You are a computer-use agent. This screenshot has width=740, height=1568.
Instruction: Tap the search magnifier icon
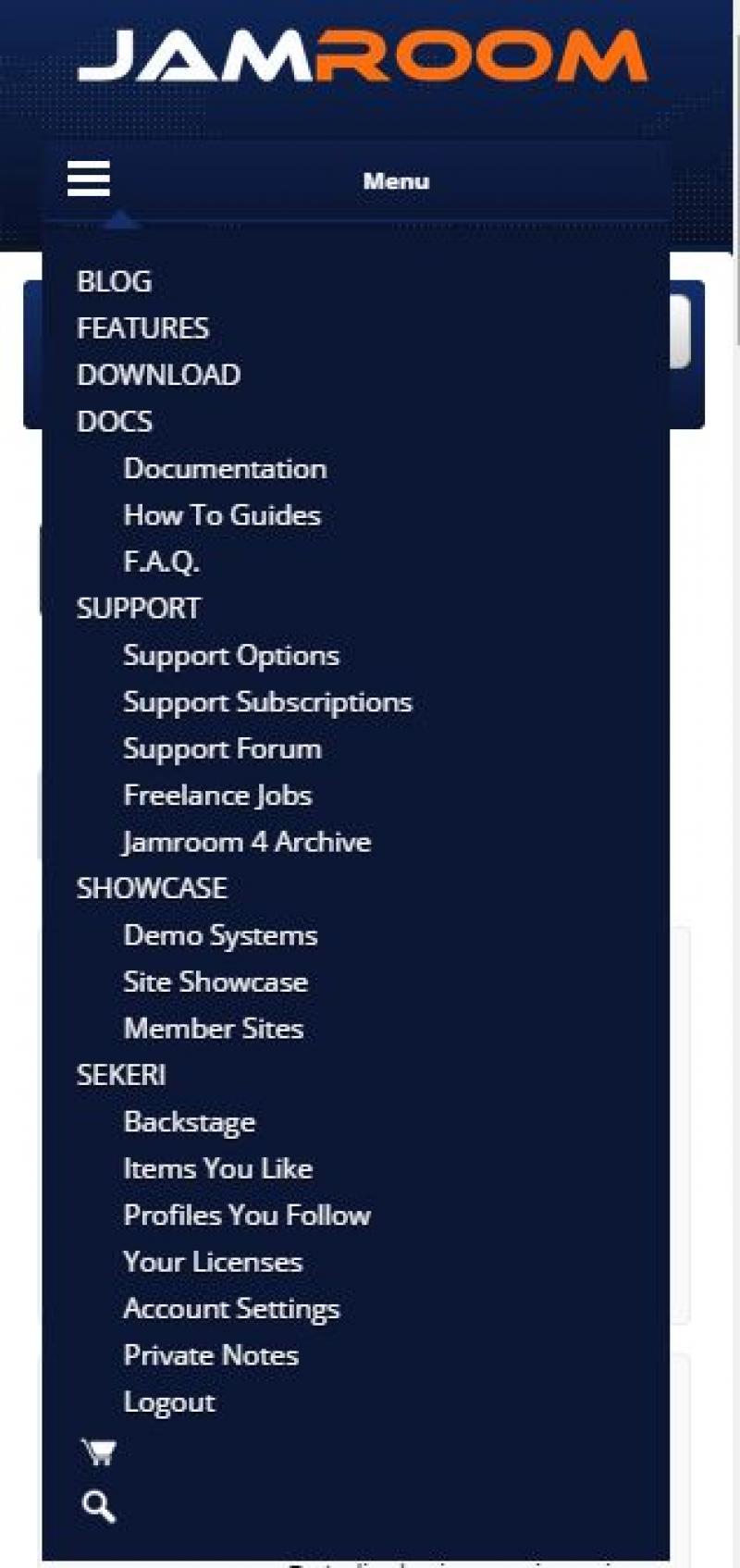98,1507
